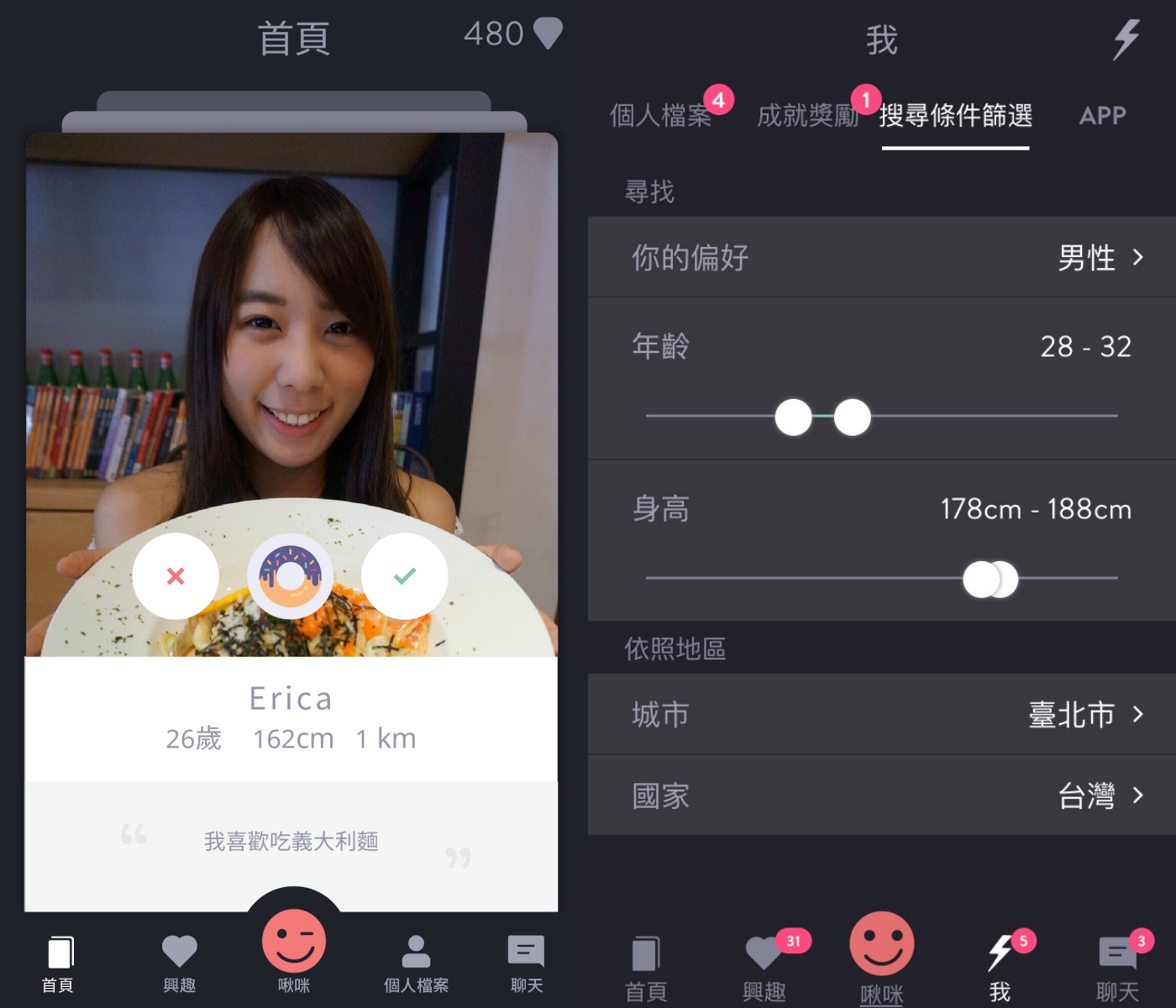1176x1008 pixels.
Task: Tap the lightning bolt icon beside the 我 title
Action: pos(1126,39)
